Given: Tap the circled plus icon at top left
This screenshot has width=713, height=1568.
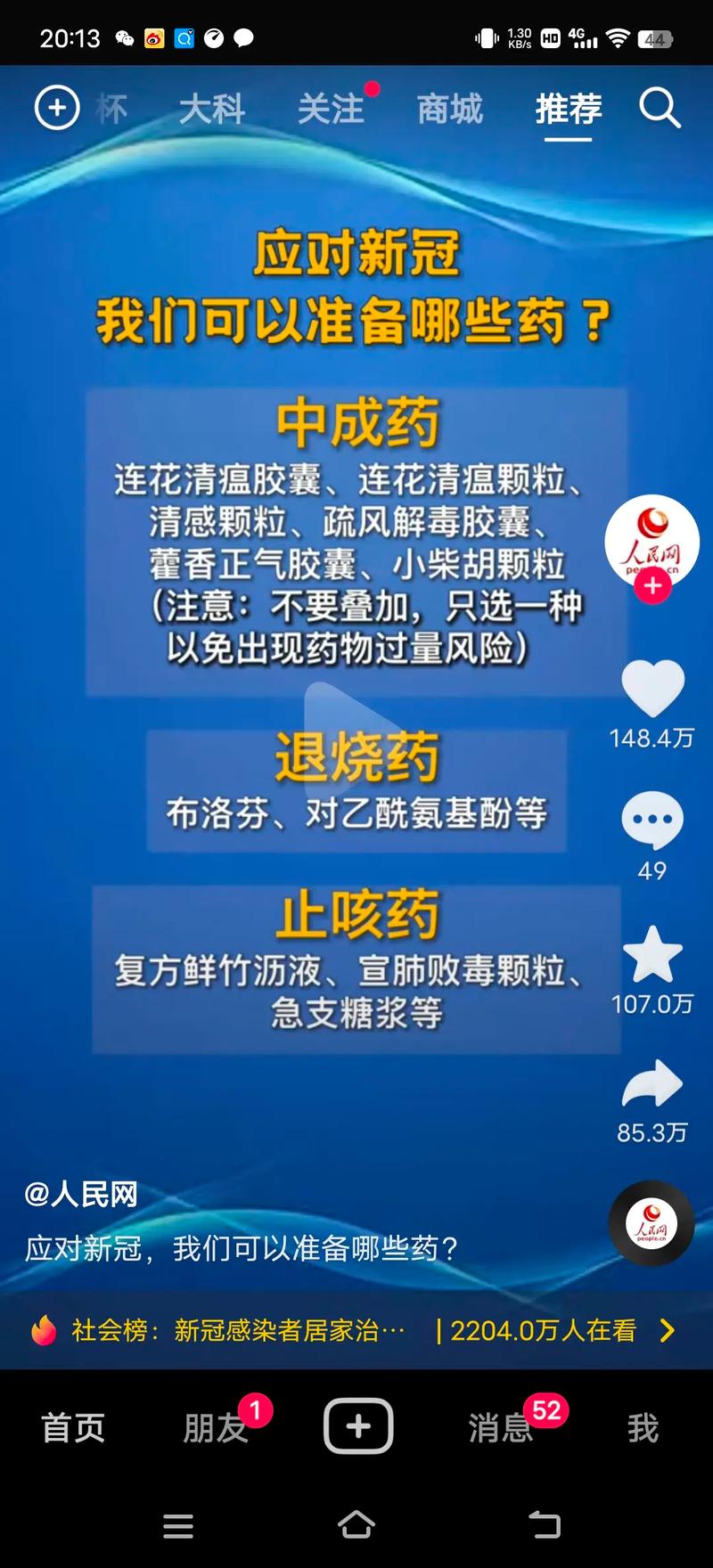Looking at the screenshot, I should tap(57, 108).
